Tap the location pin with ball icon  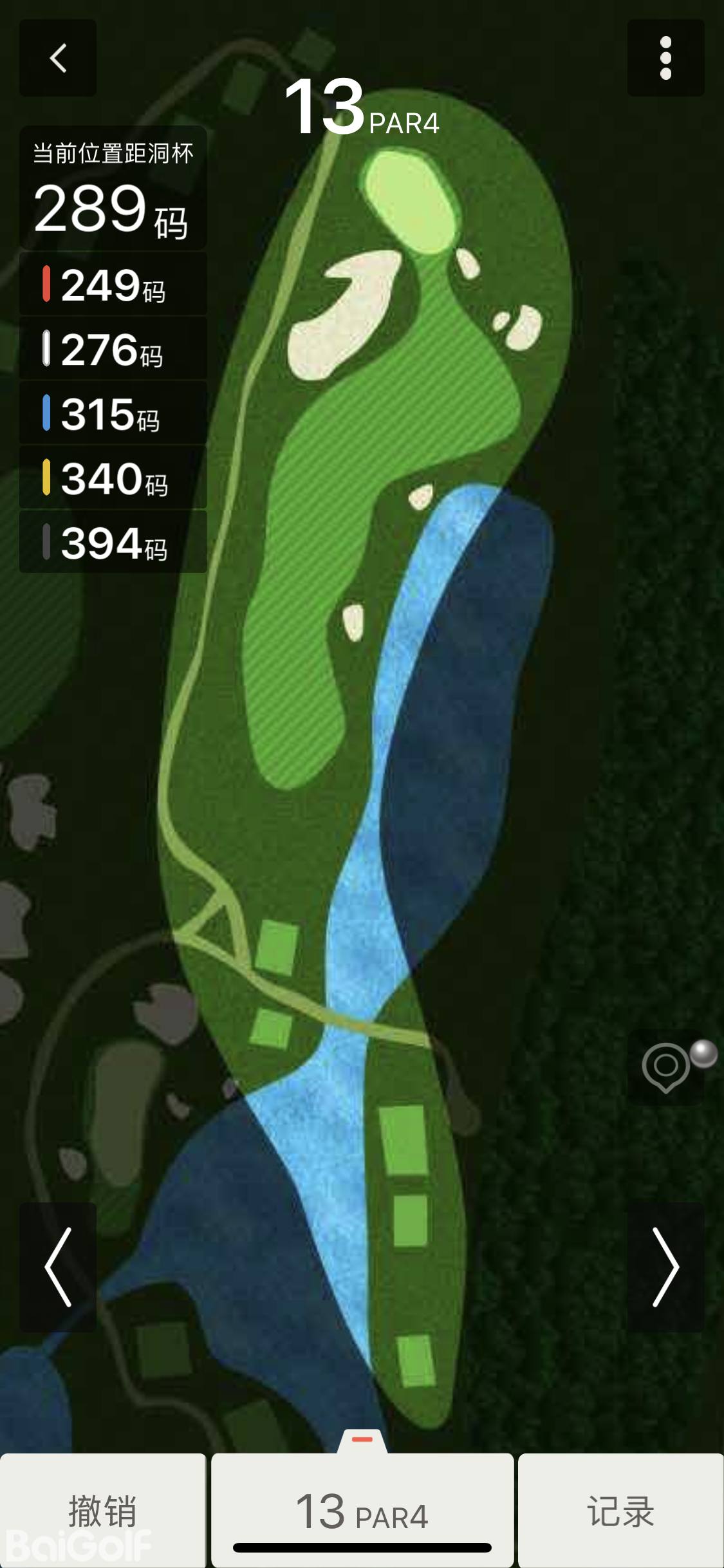[669, 1067]
